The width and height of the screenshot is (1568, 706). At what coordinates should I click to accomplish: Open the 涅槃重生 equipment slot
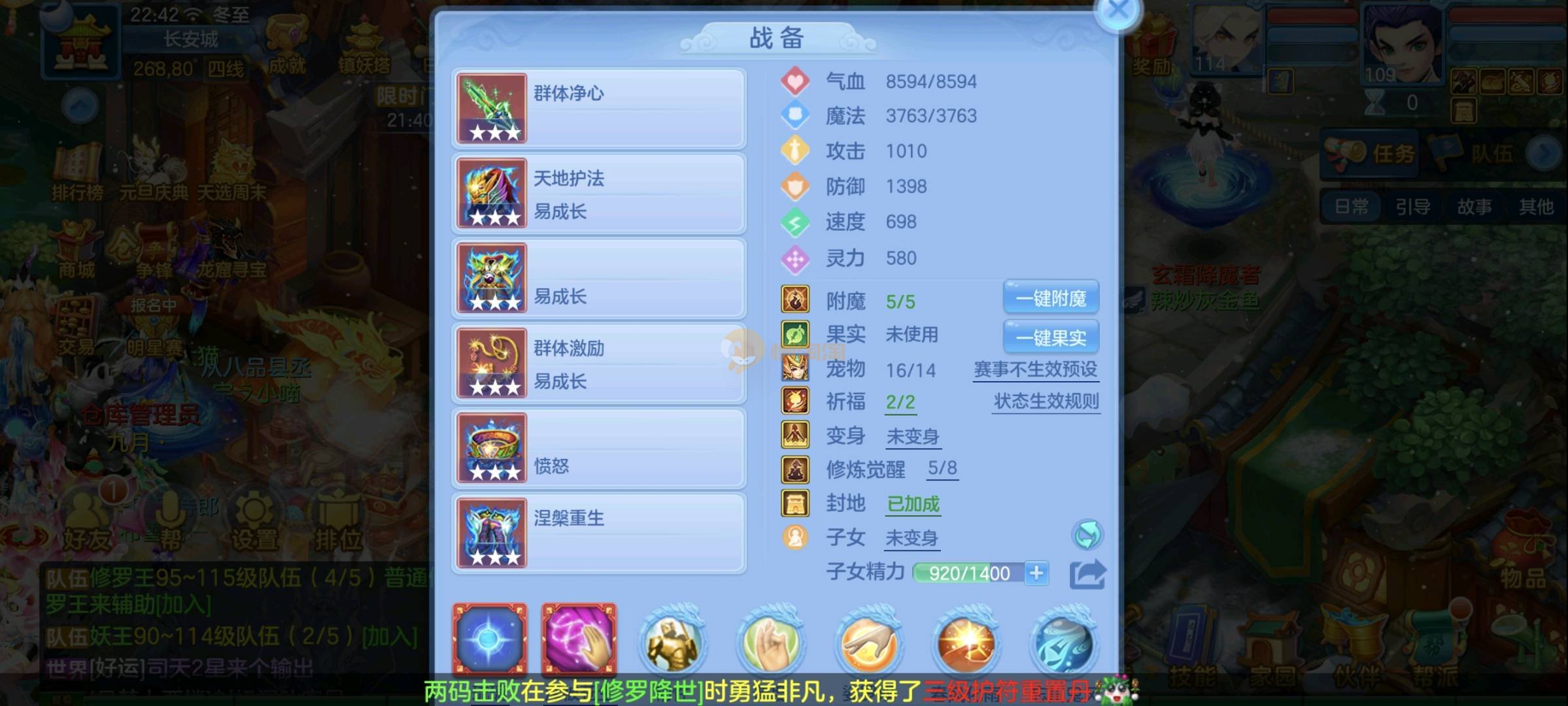click(598, 533)
